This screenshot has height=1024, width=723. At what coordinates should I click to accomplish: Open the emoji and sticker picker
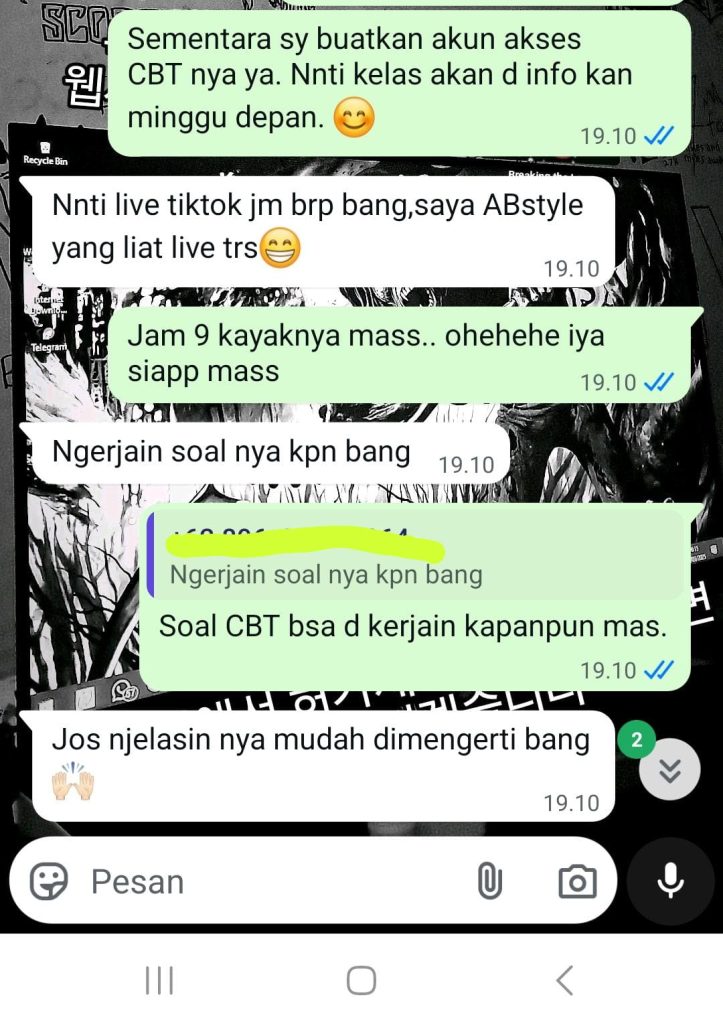[x=49, y=881]
